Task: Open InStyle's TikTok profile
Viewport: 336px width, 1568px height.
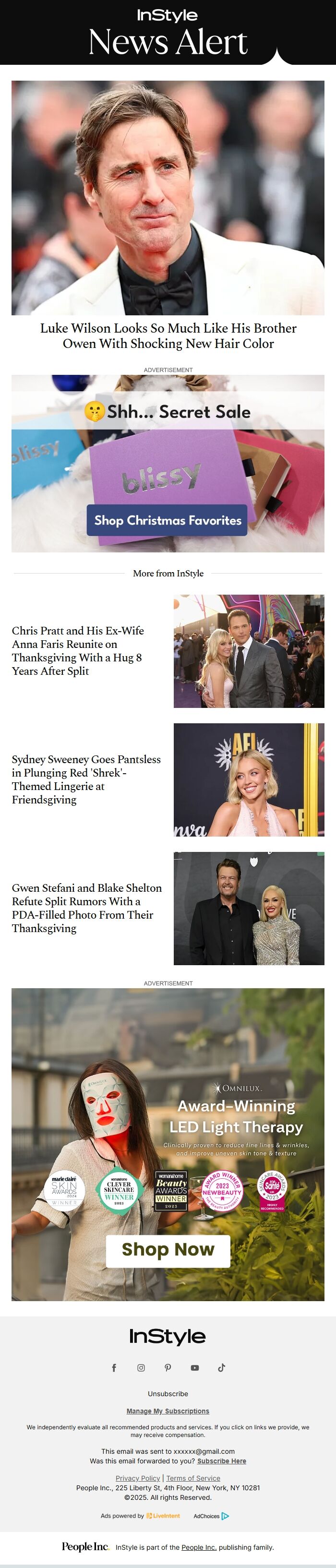Action: (222, 1368)
